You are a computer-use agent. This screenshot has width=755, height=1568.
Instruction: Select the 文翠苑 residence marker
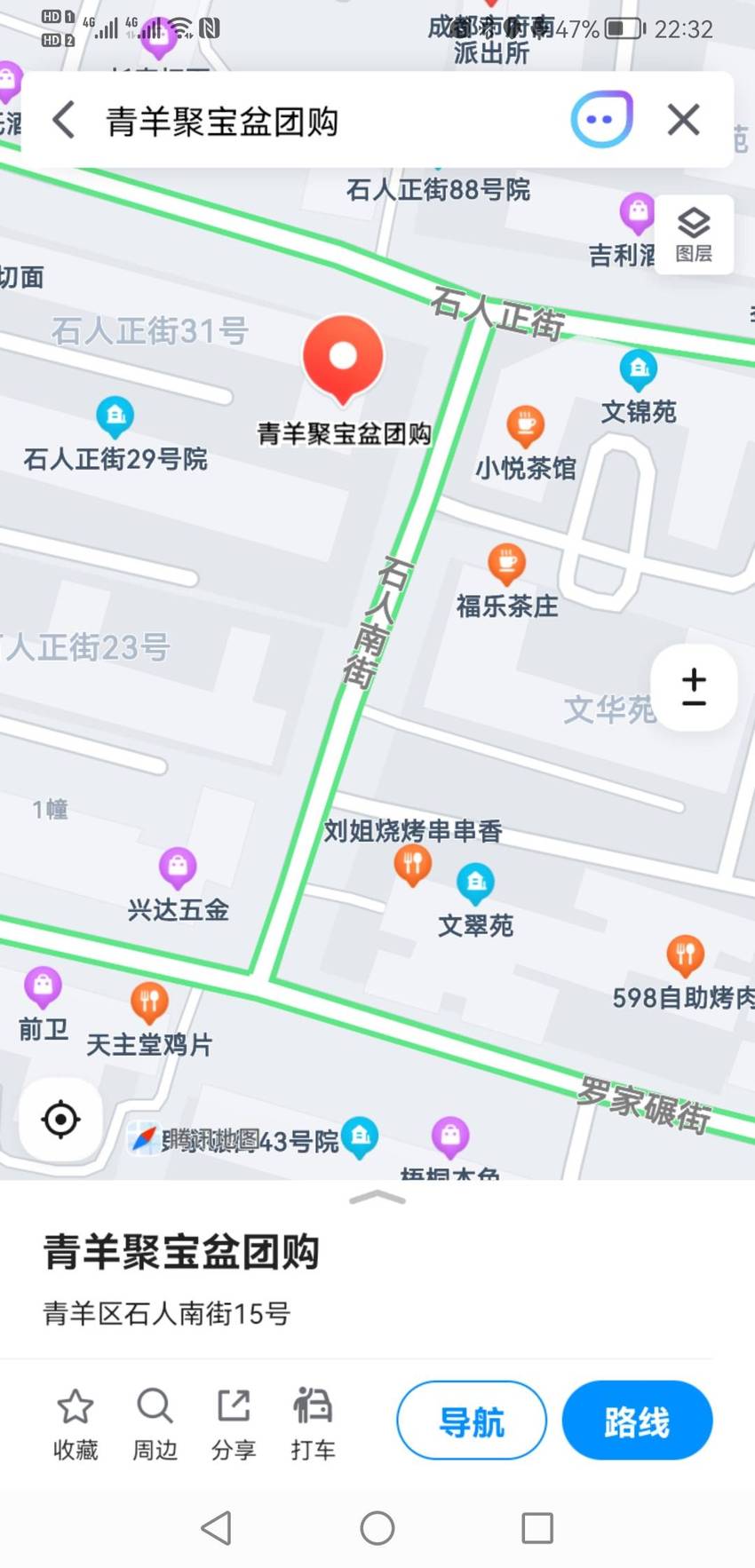tap(475, 883)
